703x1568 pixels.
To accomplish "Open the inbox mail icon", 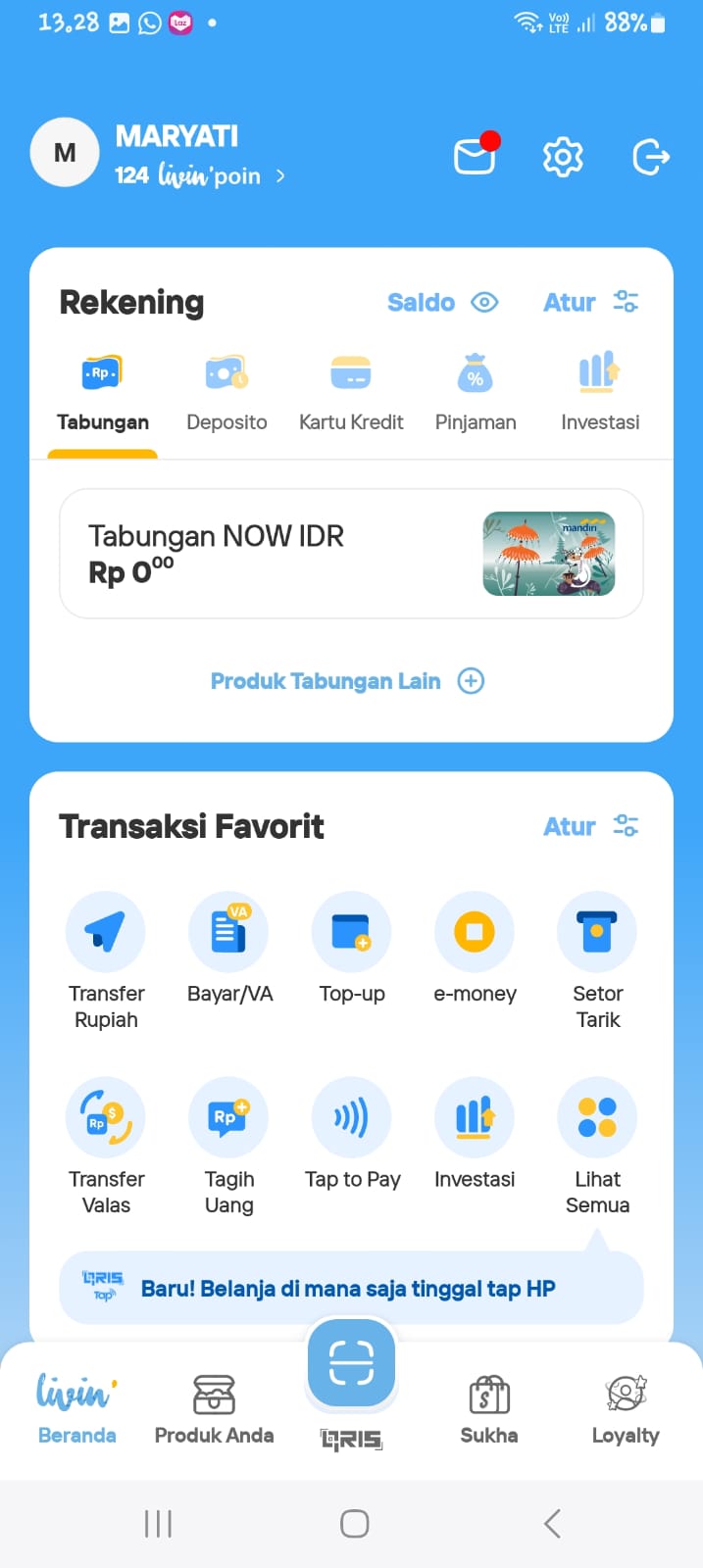I will [x=476, y=156].
